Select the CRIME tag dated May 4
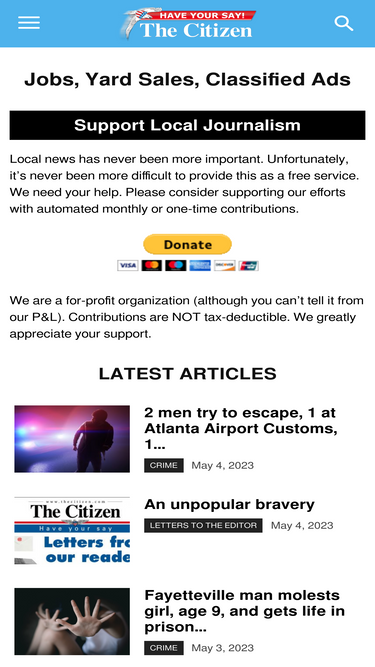This screenshot has height=667, width=375. click(x=164, y=465)
